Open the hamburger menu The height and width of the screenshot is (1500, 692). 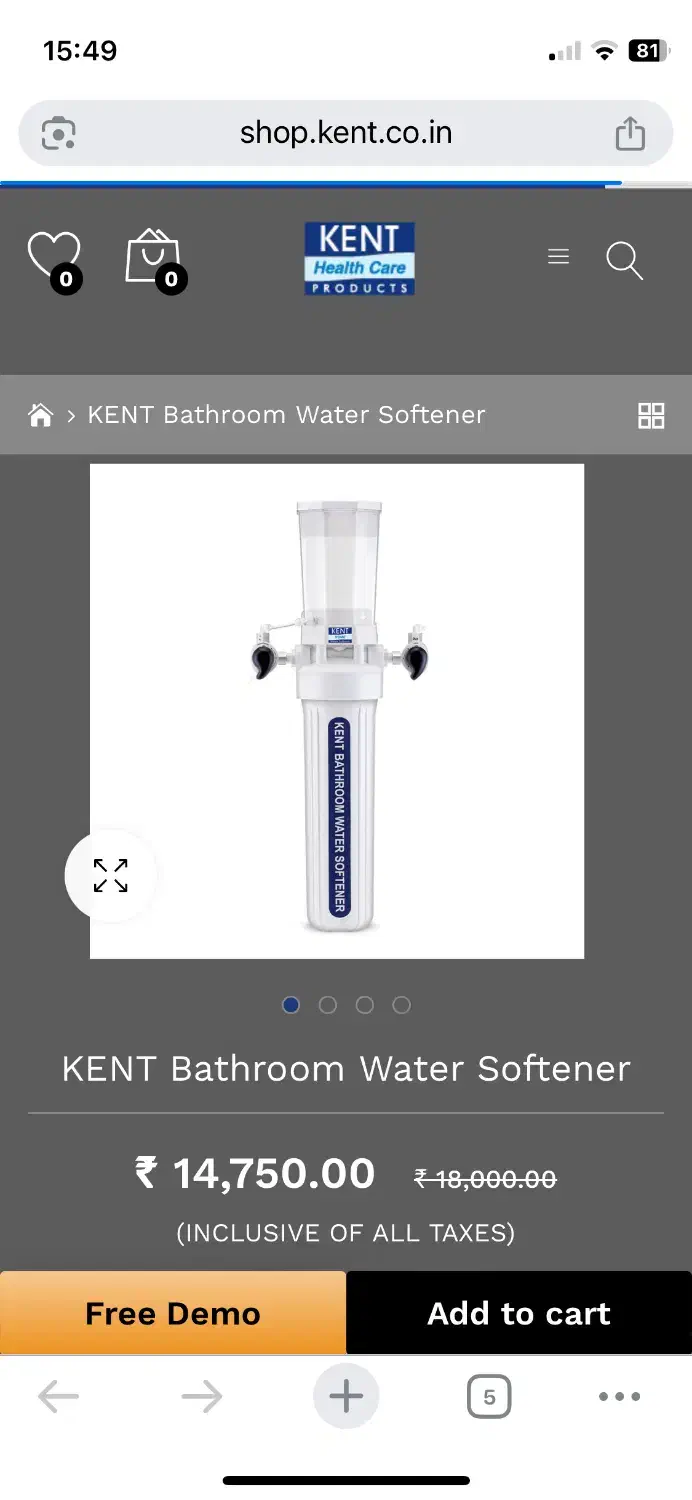558,257
